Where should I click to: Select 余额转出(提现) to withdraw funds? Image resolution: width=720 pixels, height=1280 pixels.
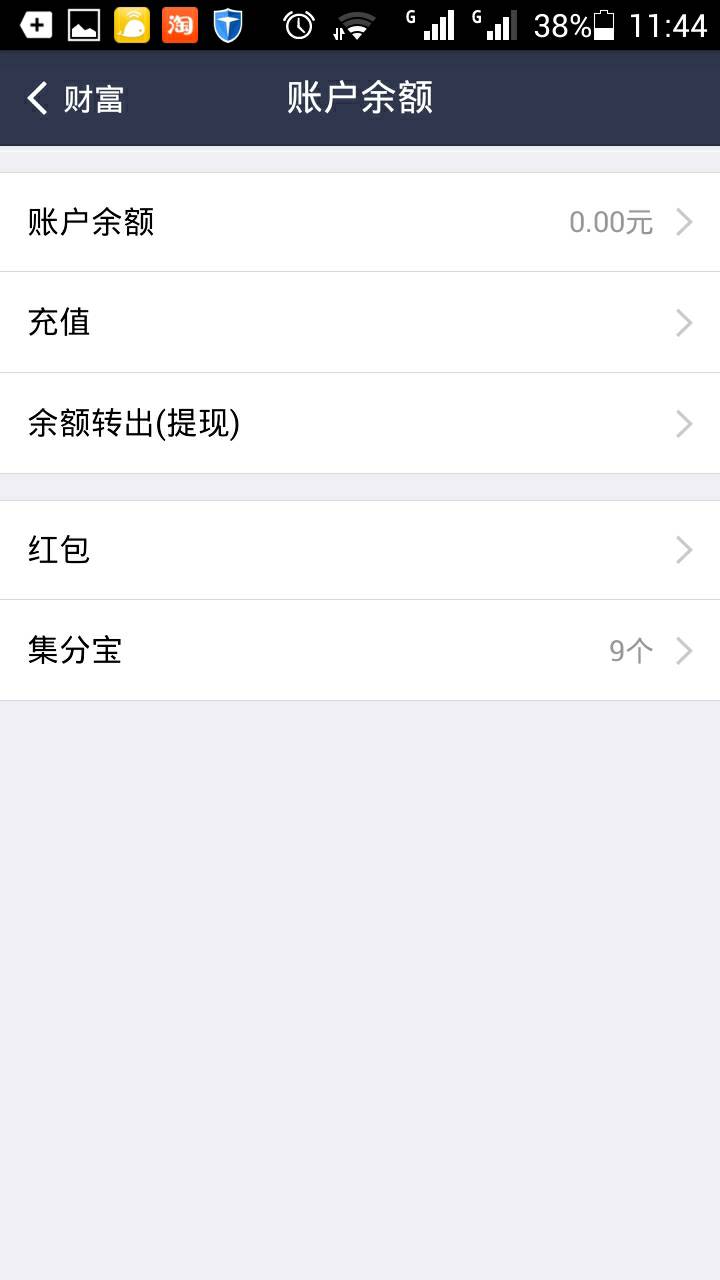[135, 423]
